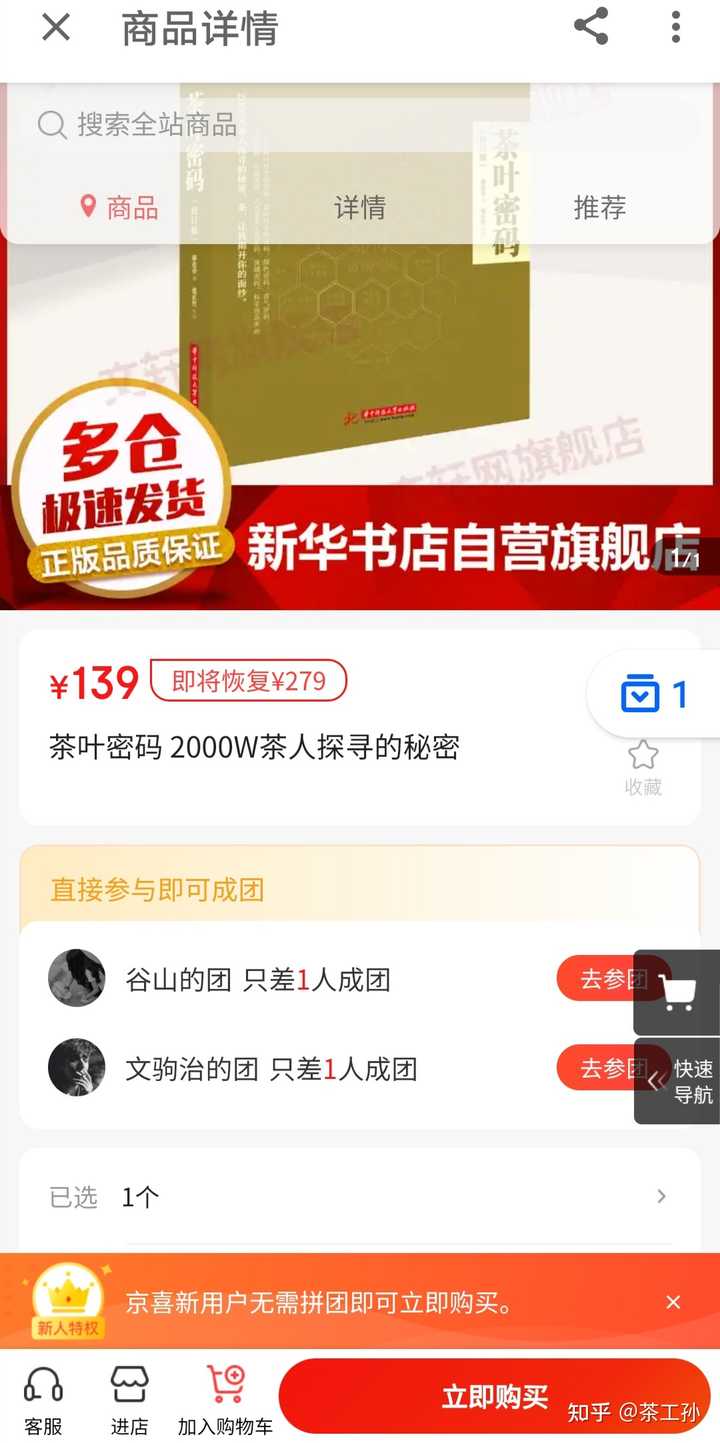
Task: Open the 已选 1个 selection row
Action: (360, 1197)
